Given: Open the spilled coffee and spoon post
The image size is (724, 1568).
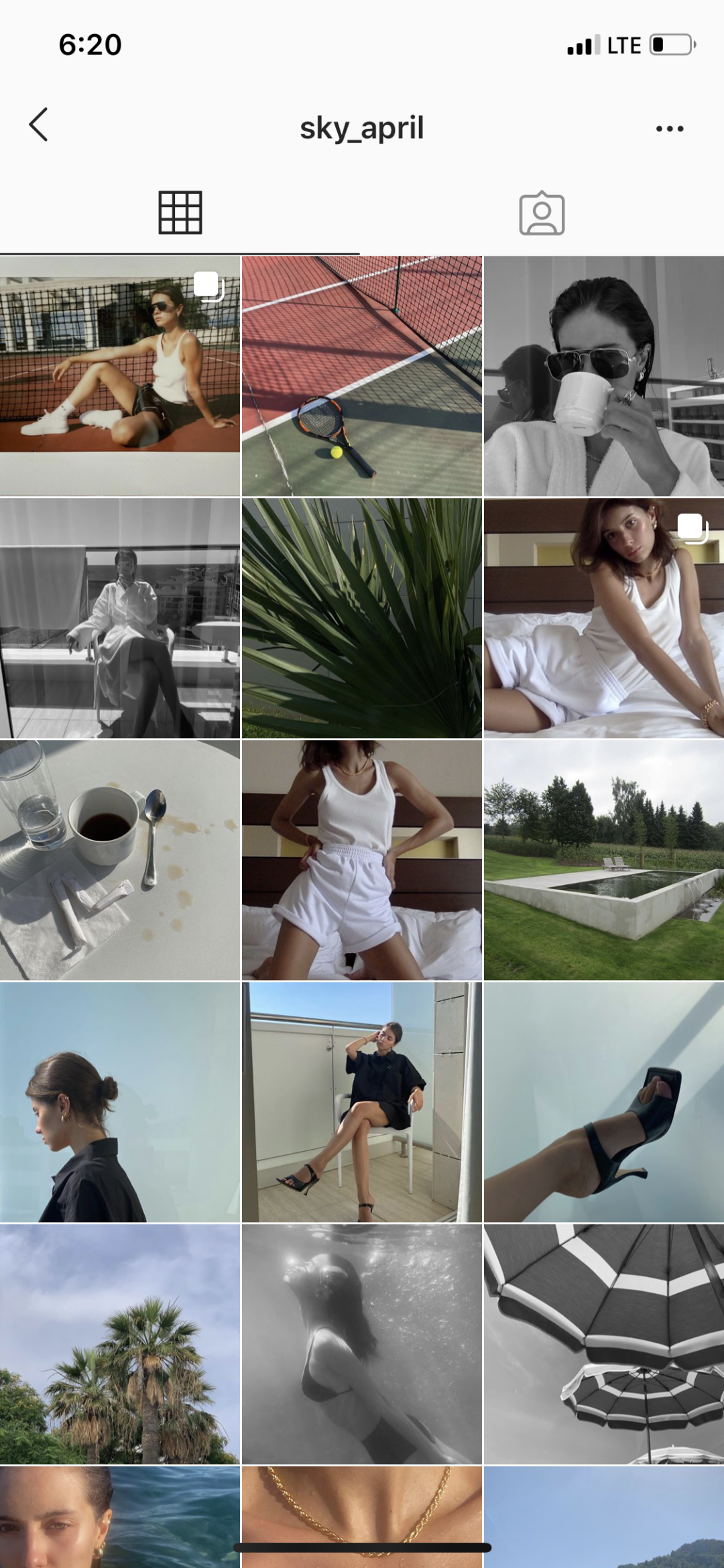Looking at the screenshot, I should coord(119,860).
